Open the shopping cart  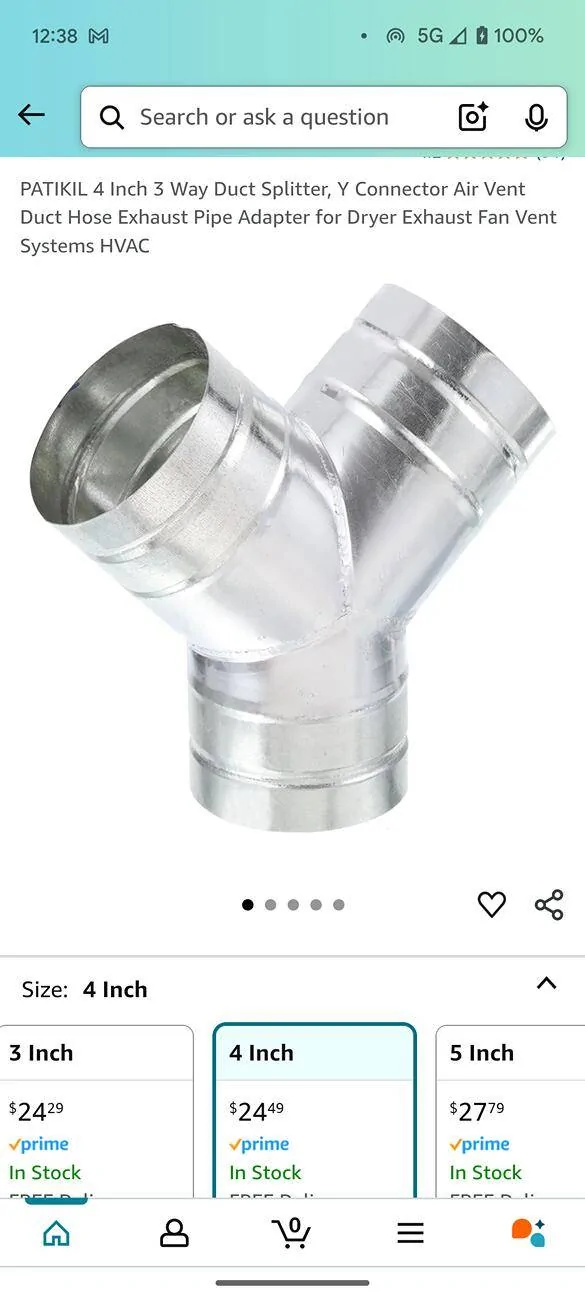click(291, 1232)
